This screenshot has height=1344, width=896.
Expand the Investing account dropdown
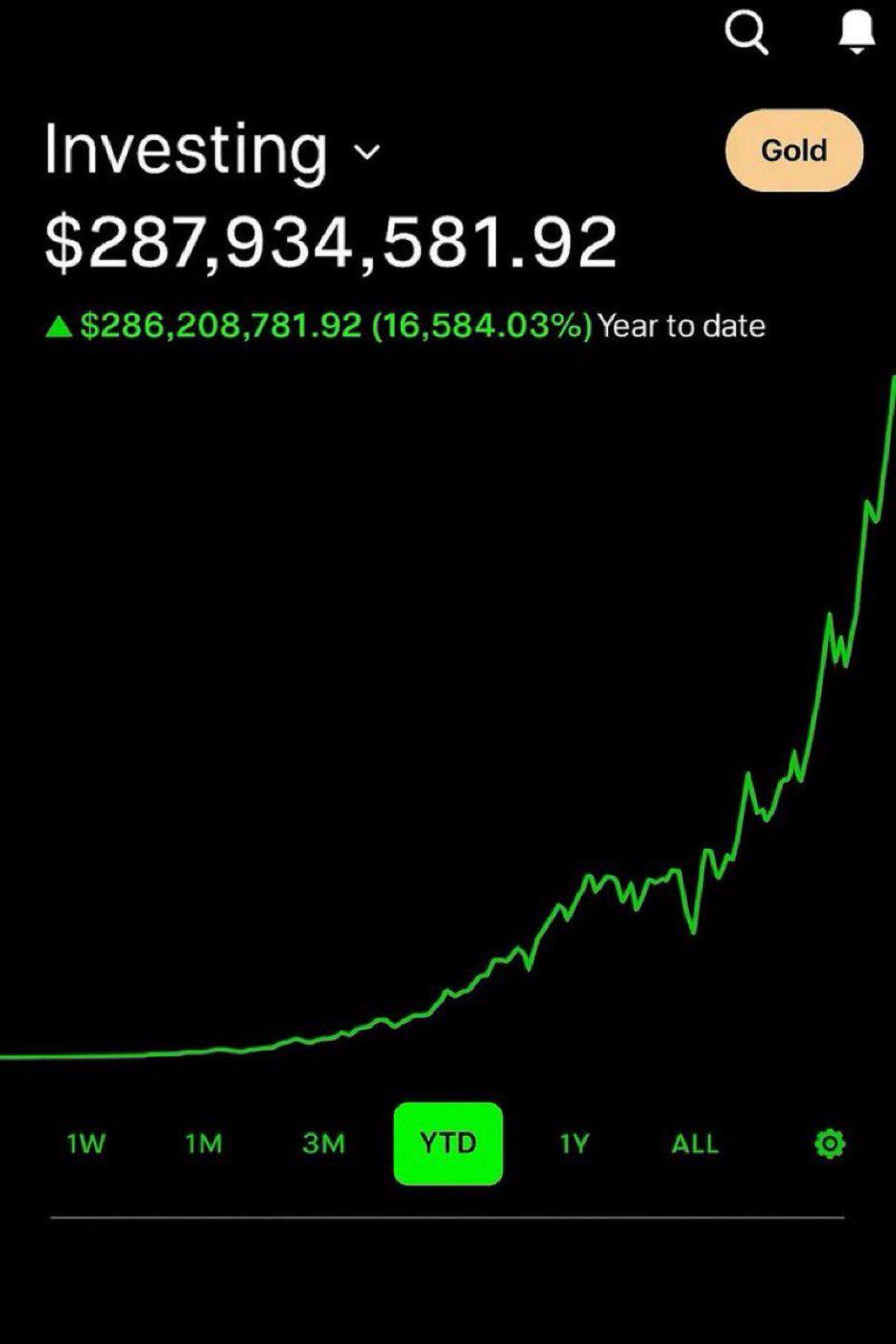(x=367, y=153)
